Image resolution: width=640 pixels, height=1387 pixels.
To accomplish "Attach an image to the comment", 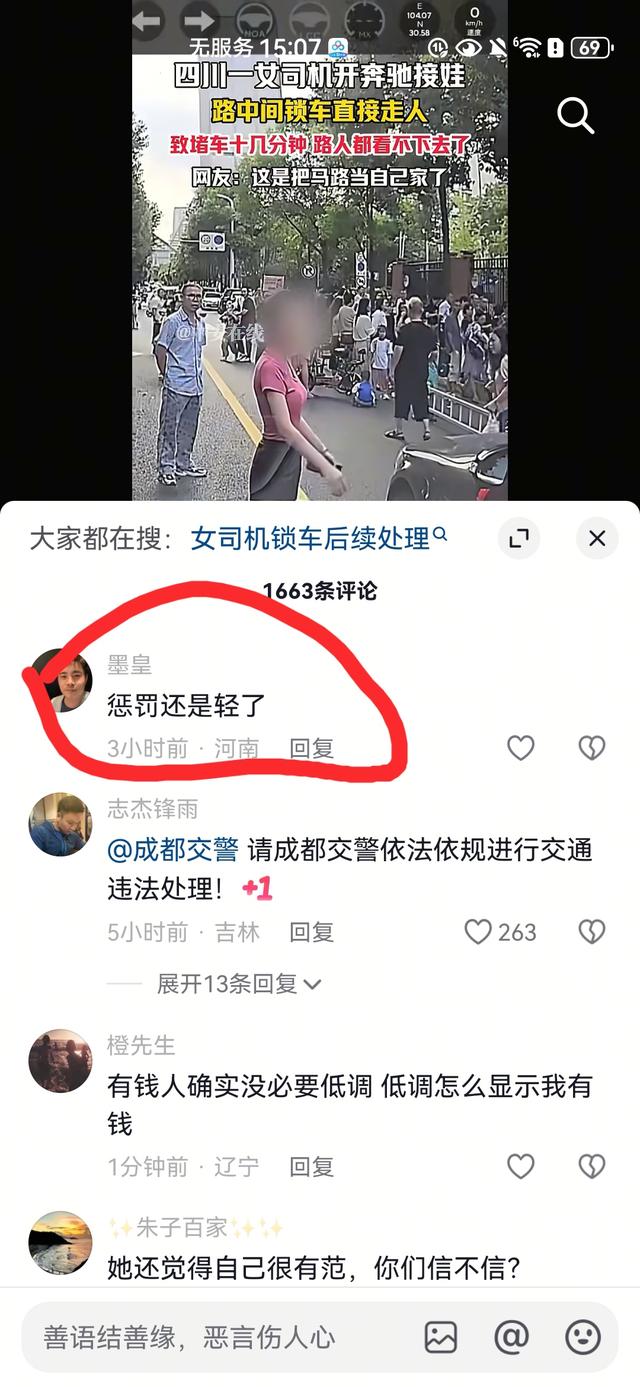I will click(x=441, y=1337).
